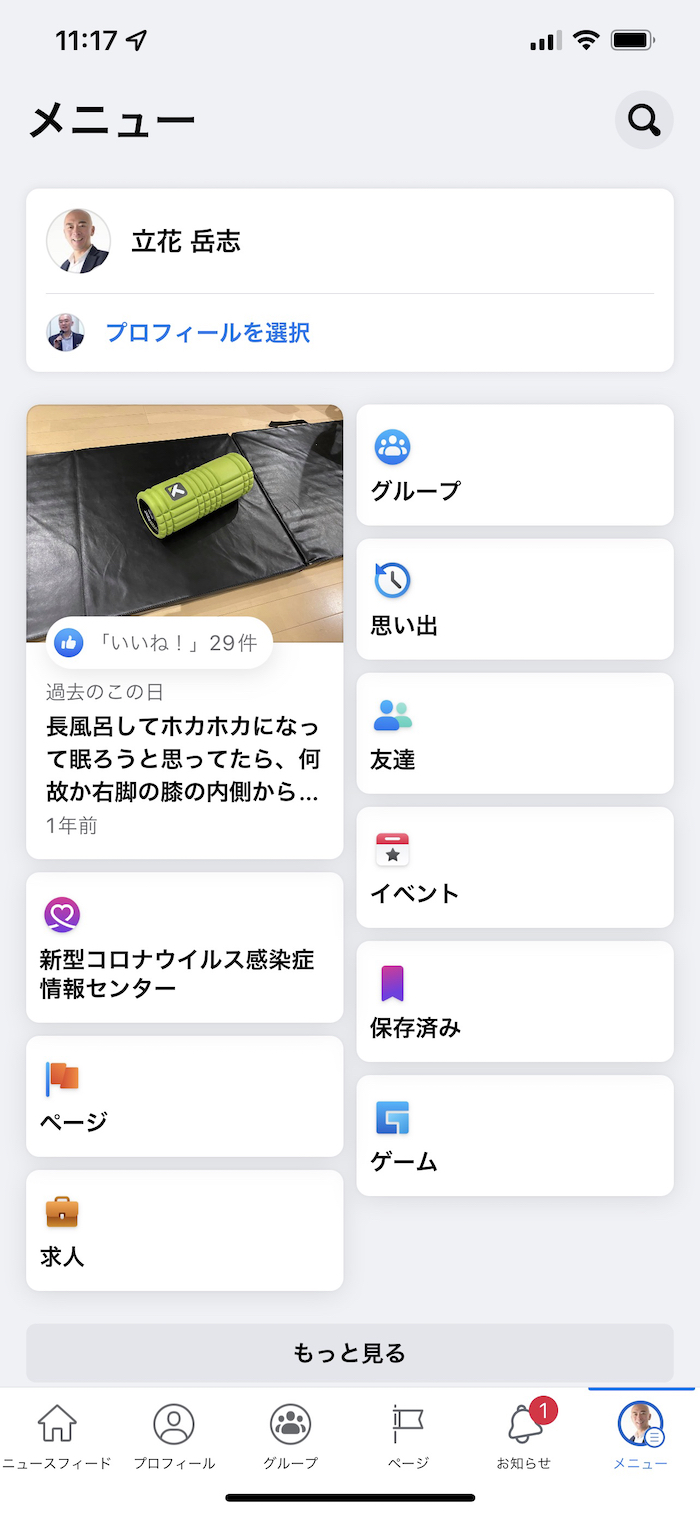This screenshot has width=700, height=1515.
Task: Tap the もっと見る button
Action: [349, 1353]
